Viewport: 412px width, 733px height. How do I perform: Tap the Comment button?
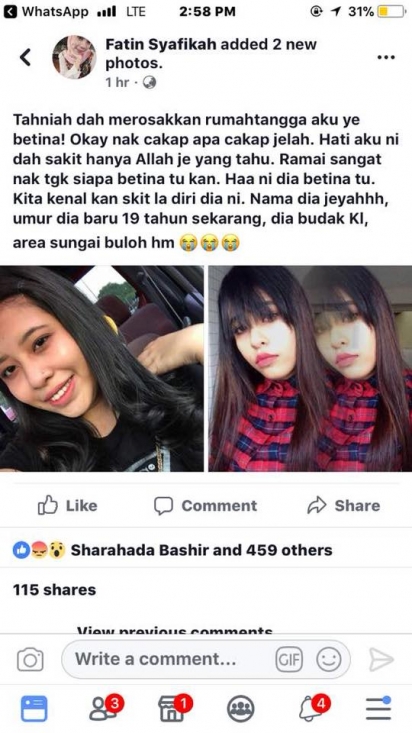(x=205, y=506)
